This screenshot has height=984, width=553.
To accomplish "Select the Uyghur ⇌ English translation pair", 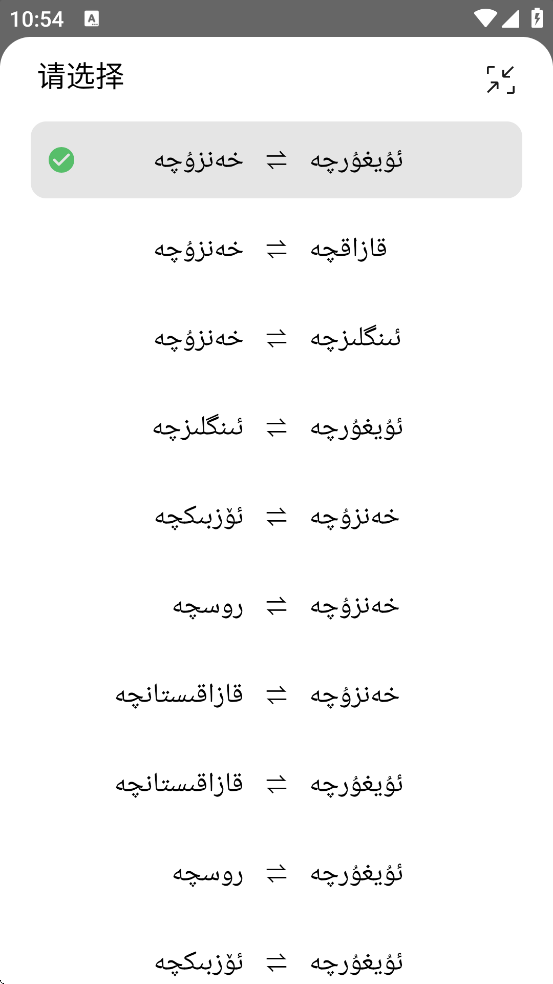I will tap(276, 427).
